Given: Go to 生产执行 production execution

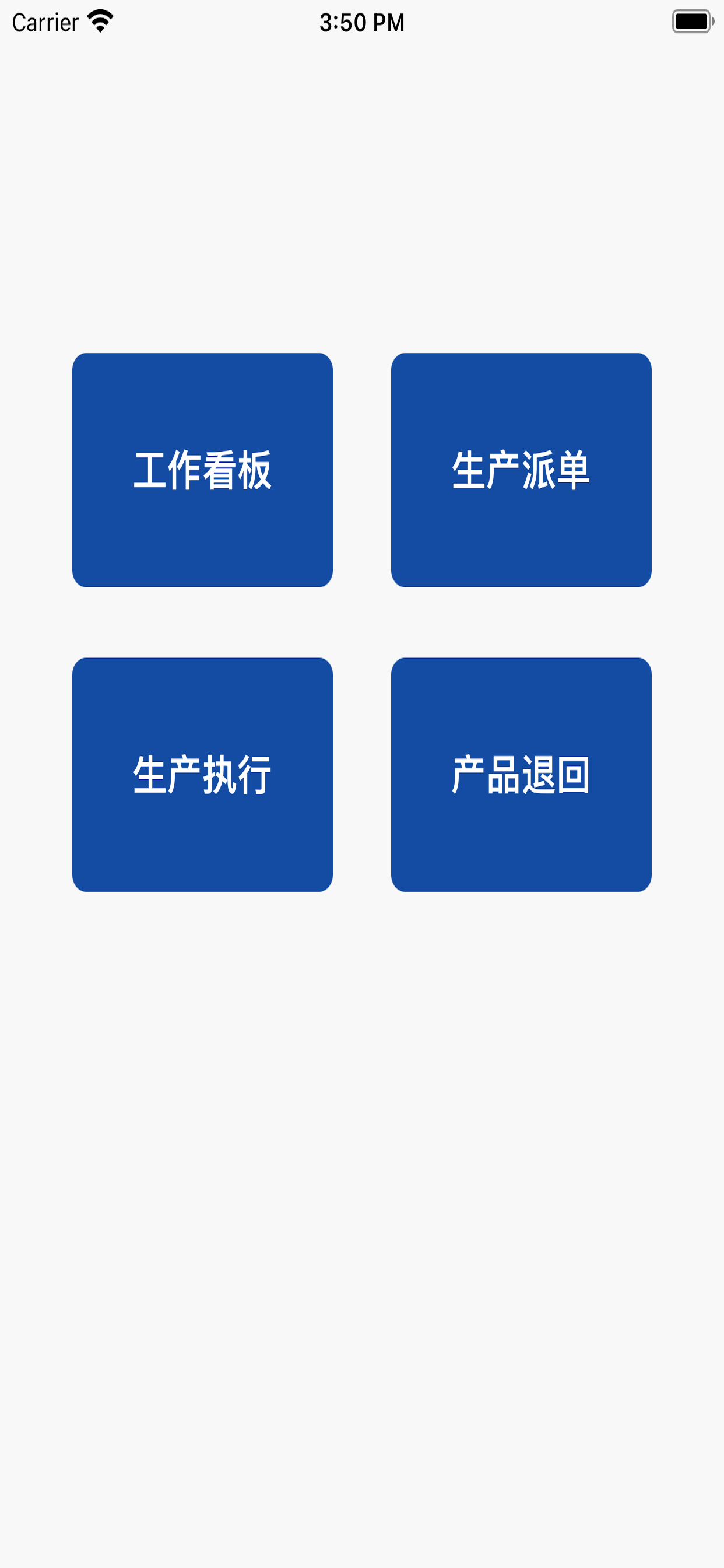Looking at the screenshot, I should coord(202,774).
